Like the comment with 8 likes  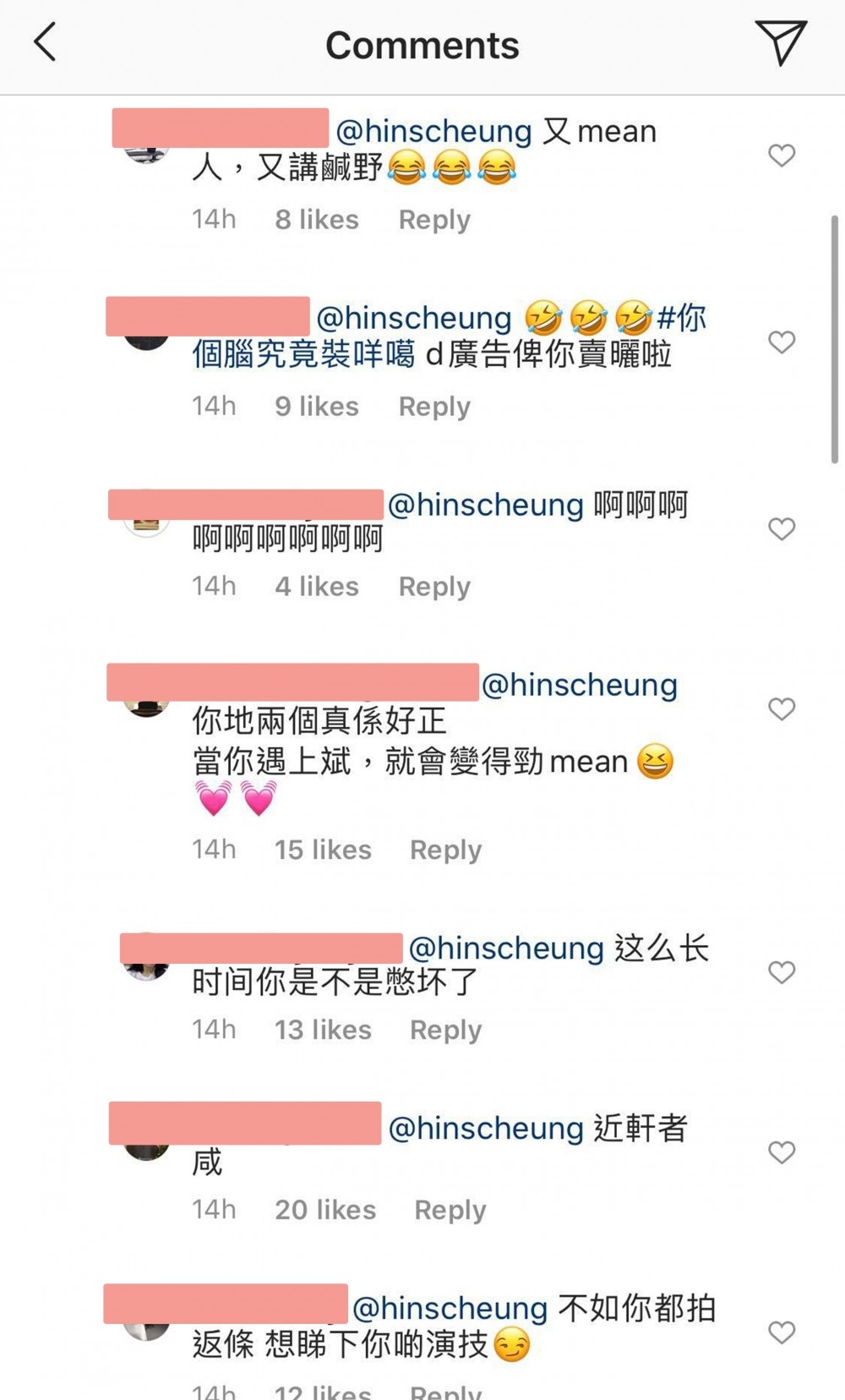782,156
